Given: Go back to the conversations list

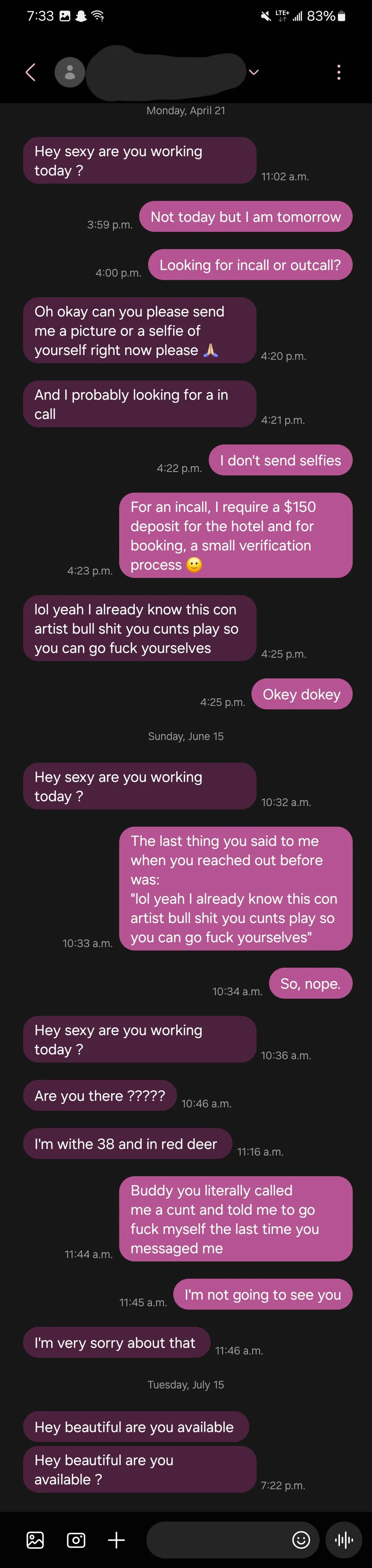Looking at the screenshot, I should tap(30, 73).
